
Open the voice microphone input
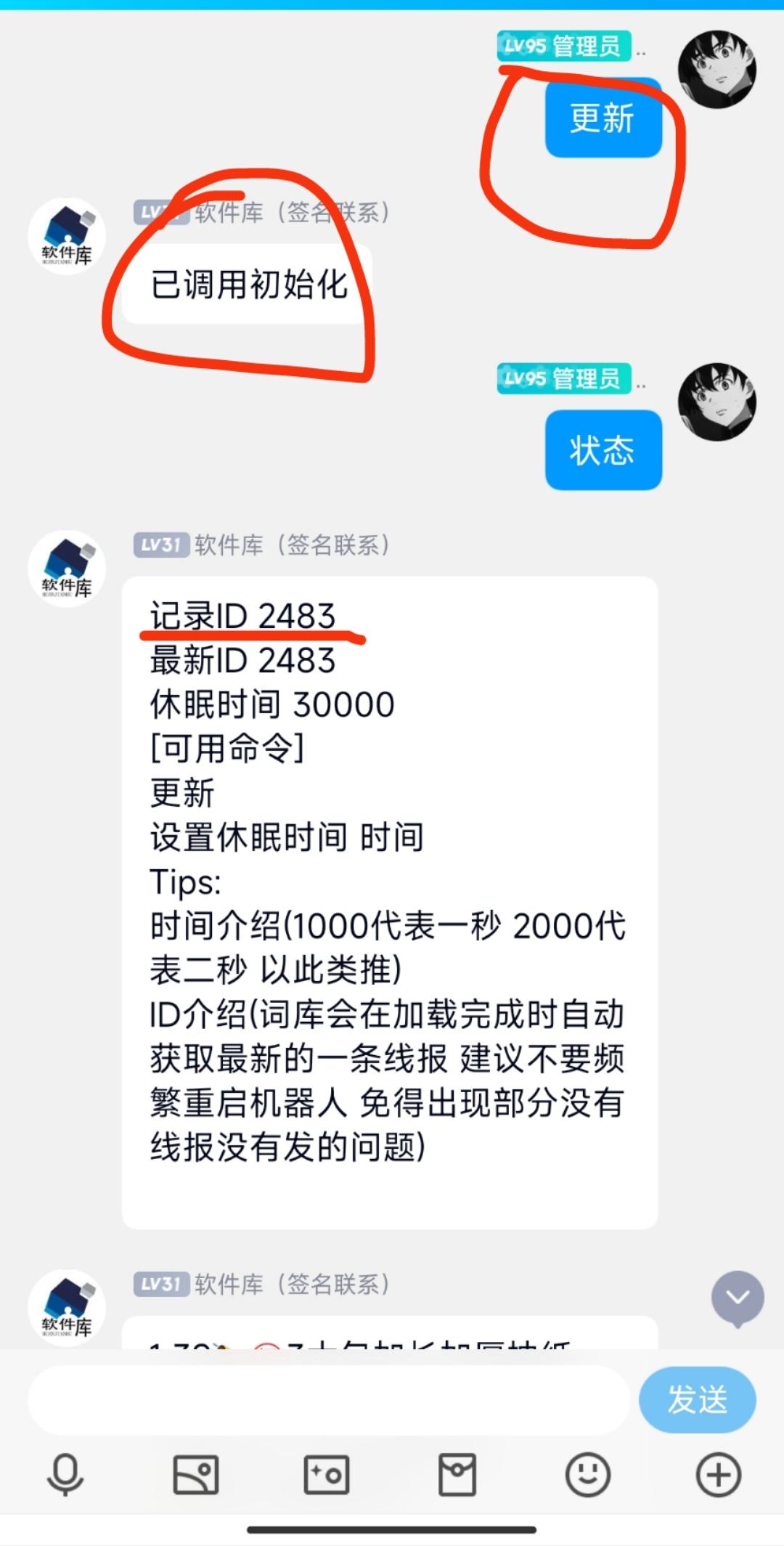(x=65, y=1475)
